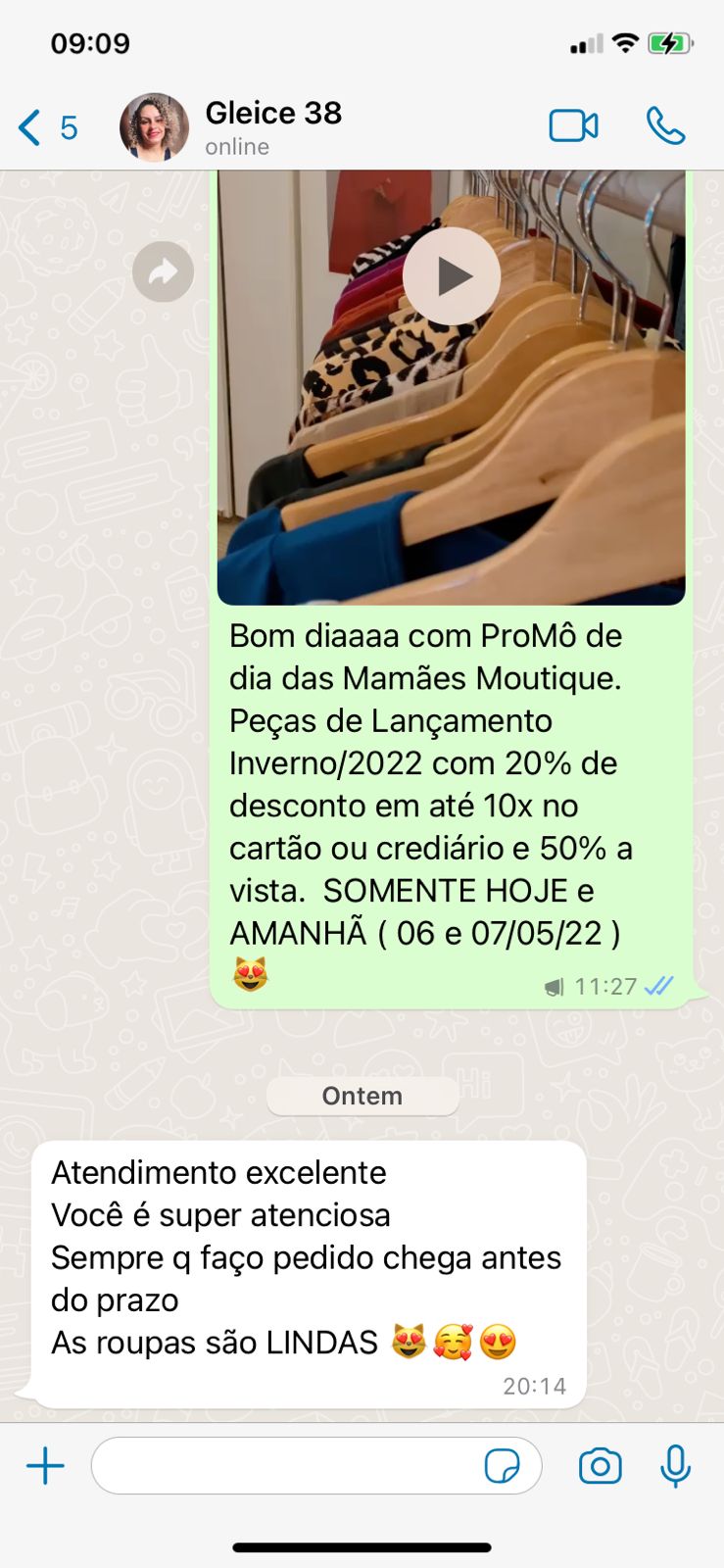Open Gleice 38 contact info

(272, 126)
